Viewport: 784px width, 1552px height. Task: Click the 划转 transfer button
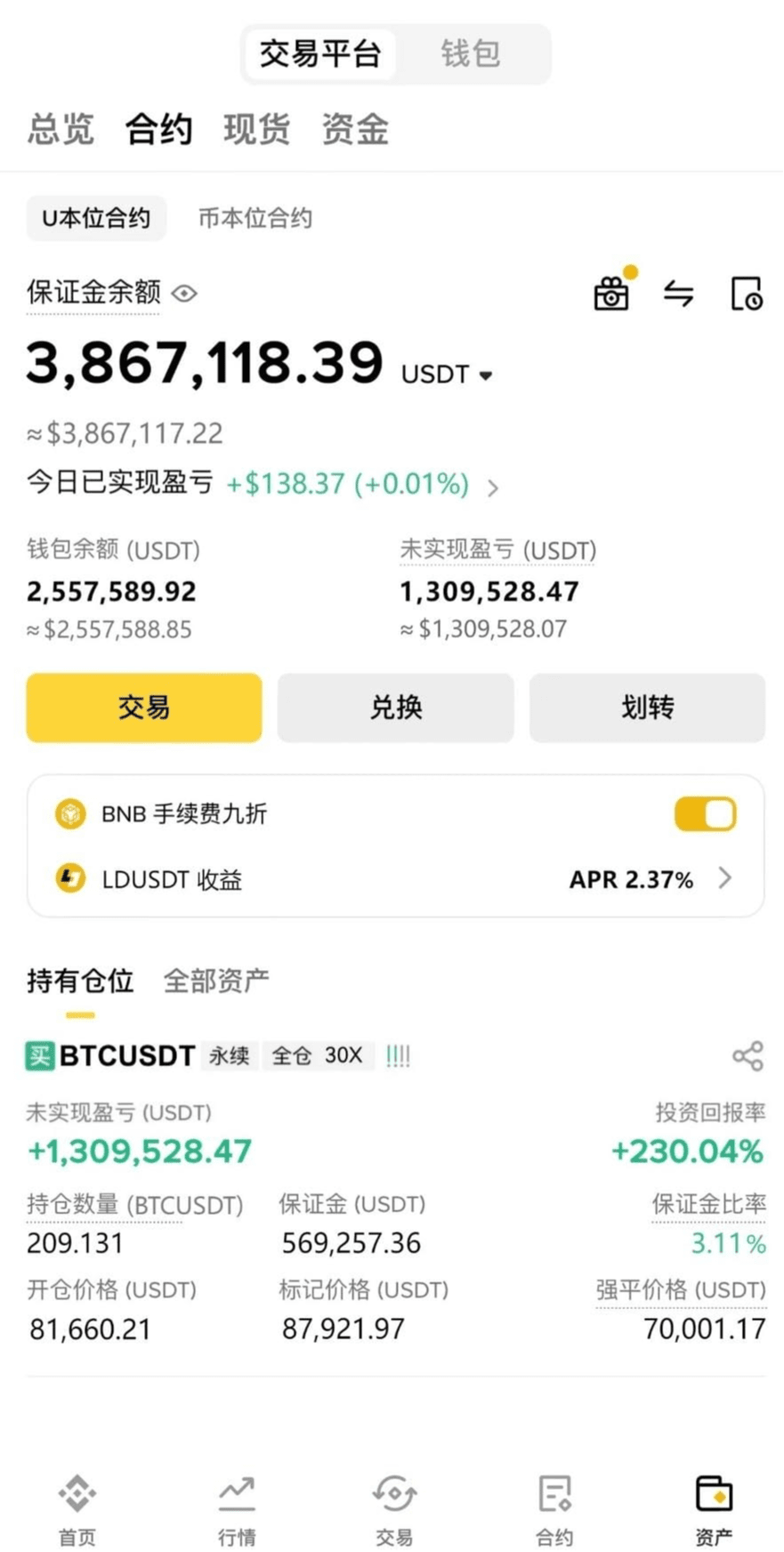tap(647, 707)
